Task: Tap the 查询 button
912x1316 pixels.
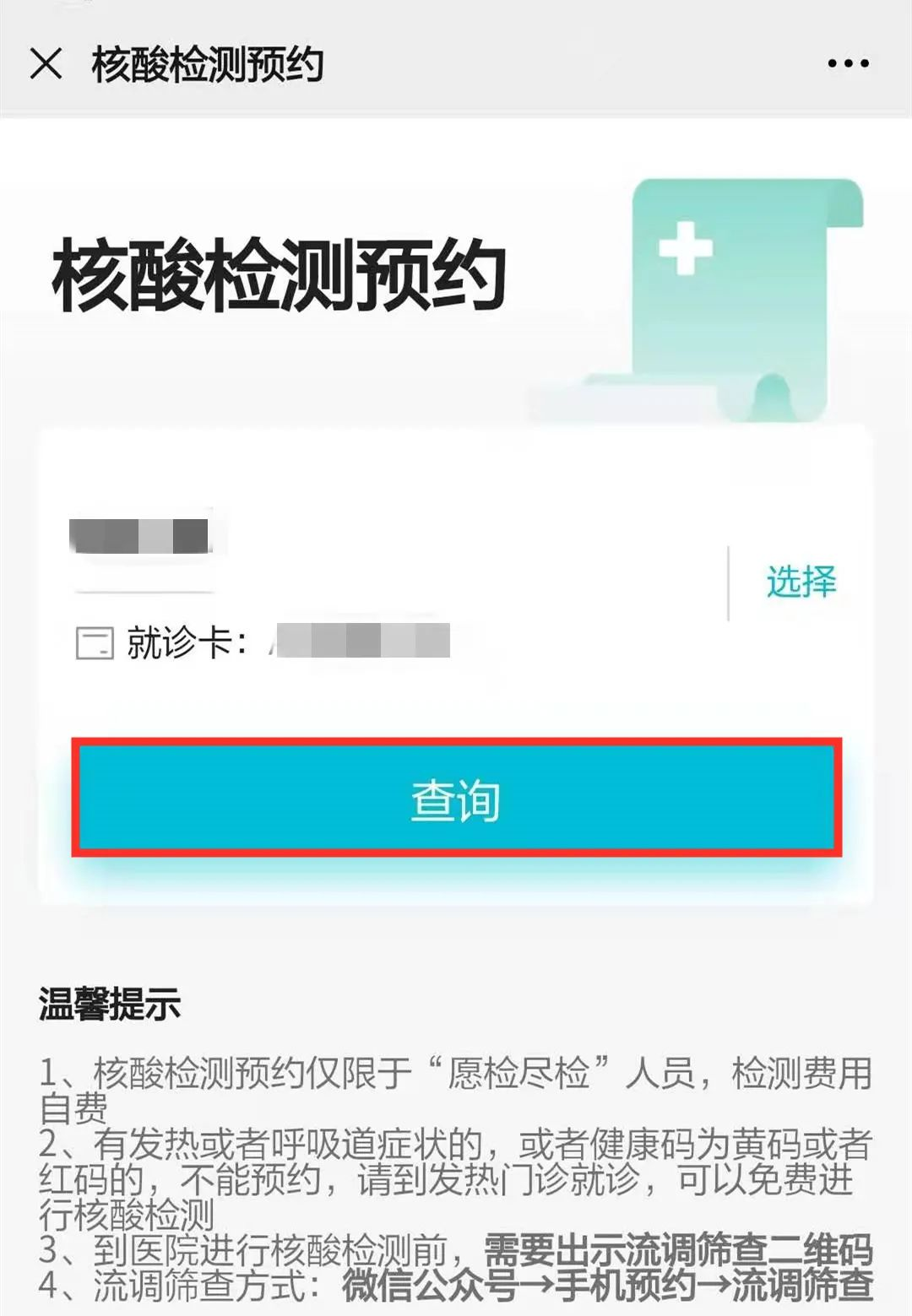Action: click(x=456, y=799)
